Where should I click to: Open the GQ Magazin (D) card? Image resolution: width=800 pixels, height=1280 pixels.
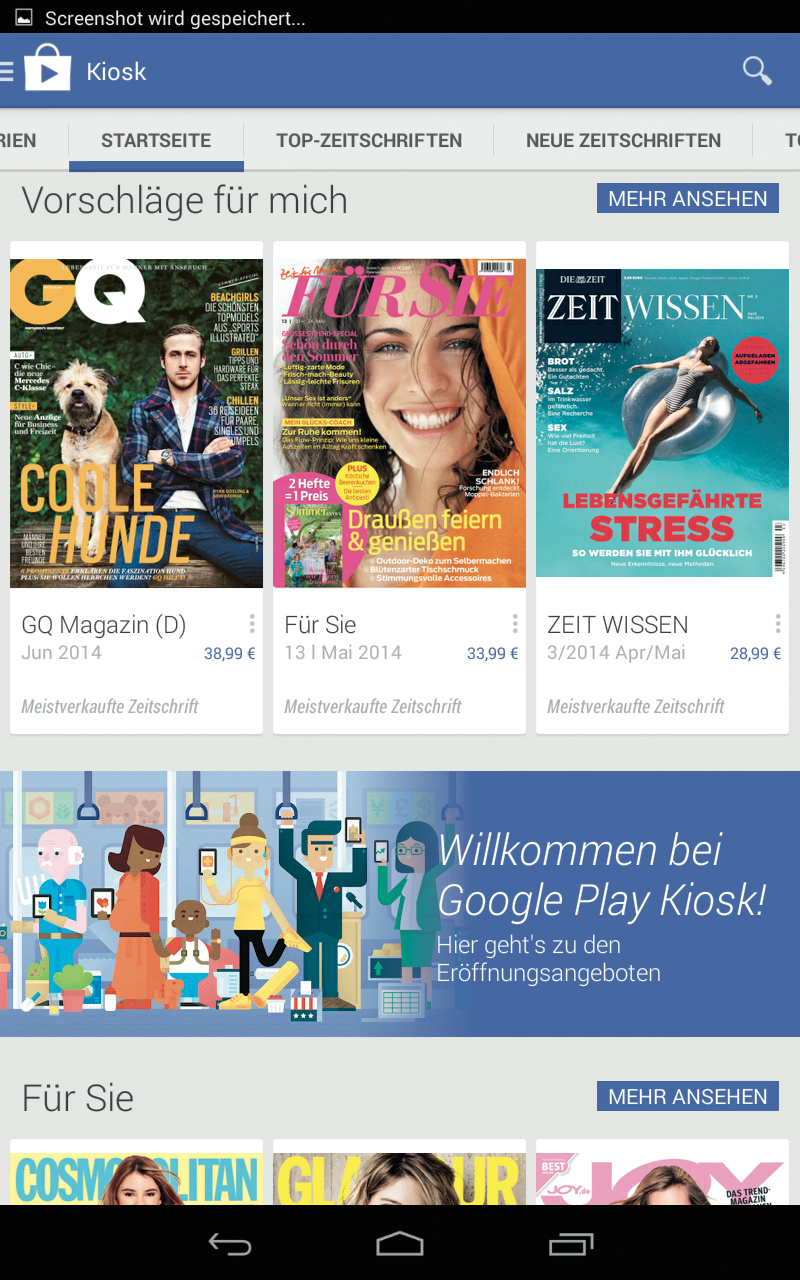pyautogui.click(x=136, y=423)
